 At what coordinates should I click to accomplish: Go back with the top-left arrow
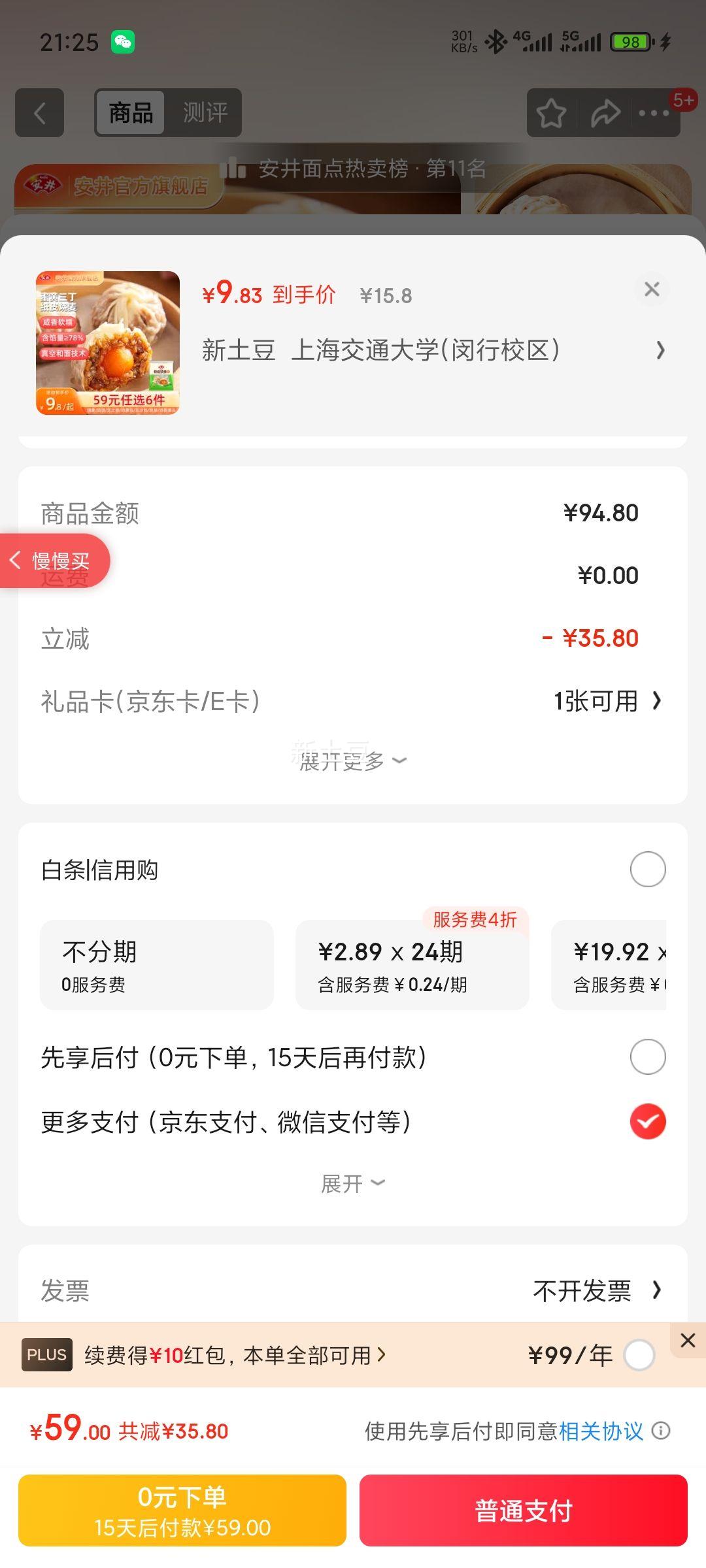pyautogui.click(x=40, y=113)
